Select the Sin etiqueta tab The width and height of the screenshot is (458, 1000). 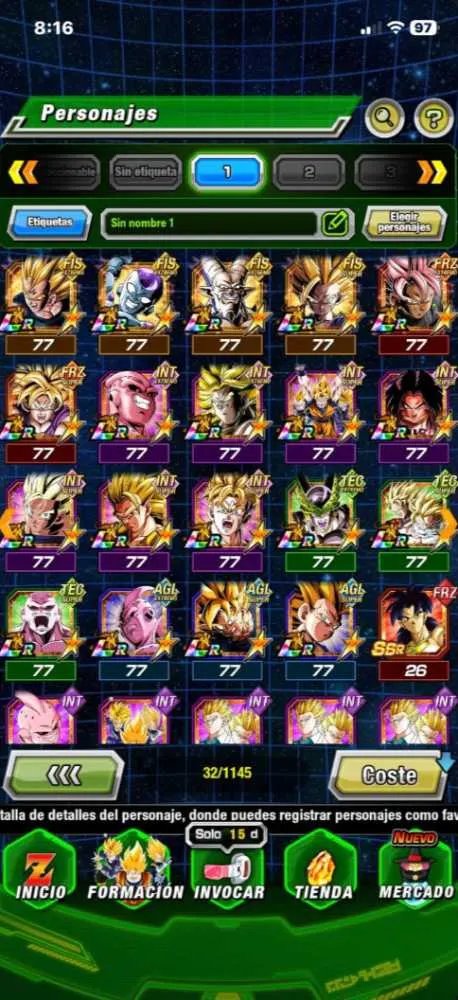point(145,172)
